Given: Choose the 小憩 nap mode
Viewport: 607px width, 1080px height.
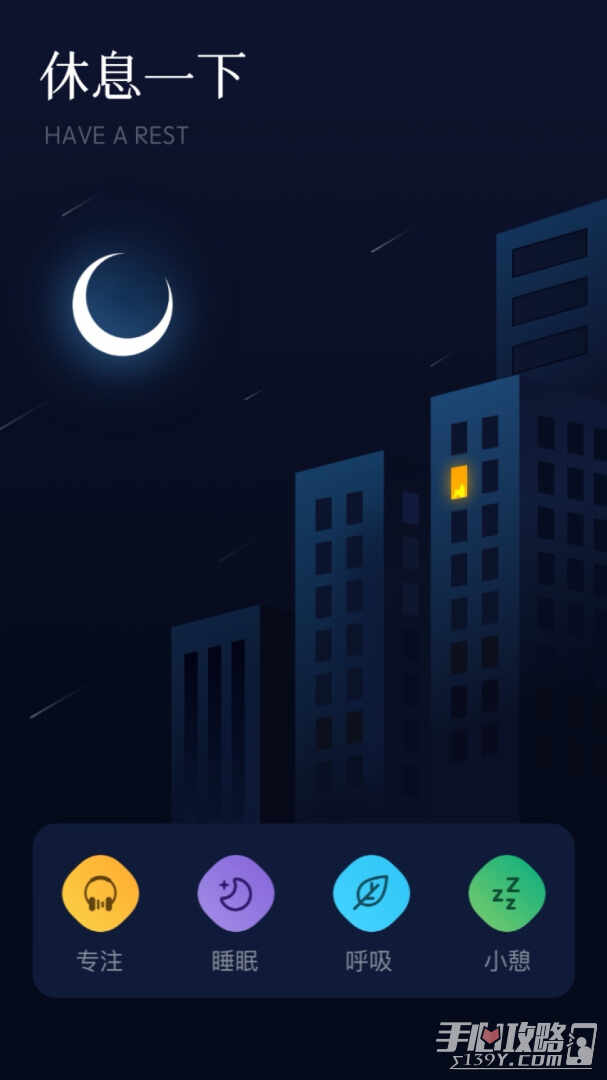Looking at the screenshot, I should pos(507,893).
